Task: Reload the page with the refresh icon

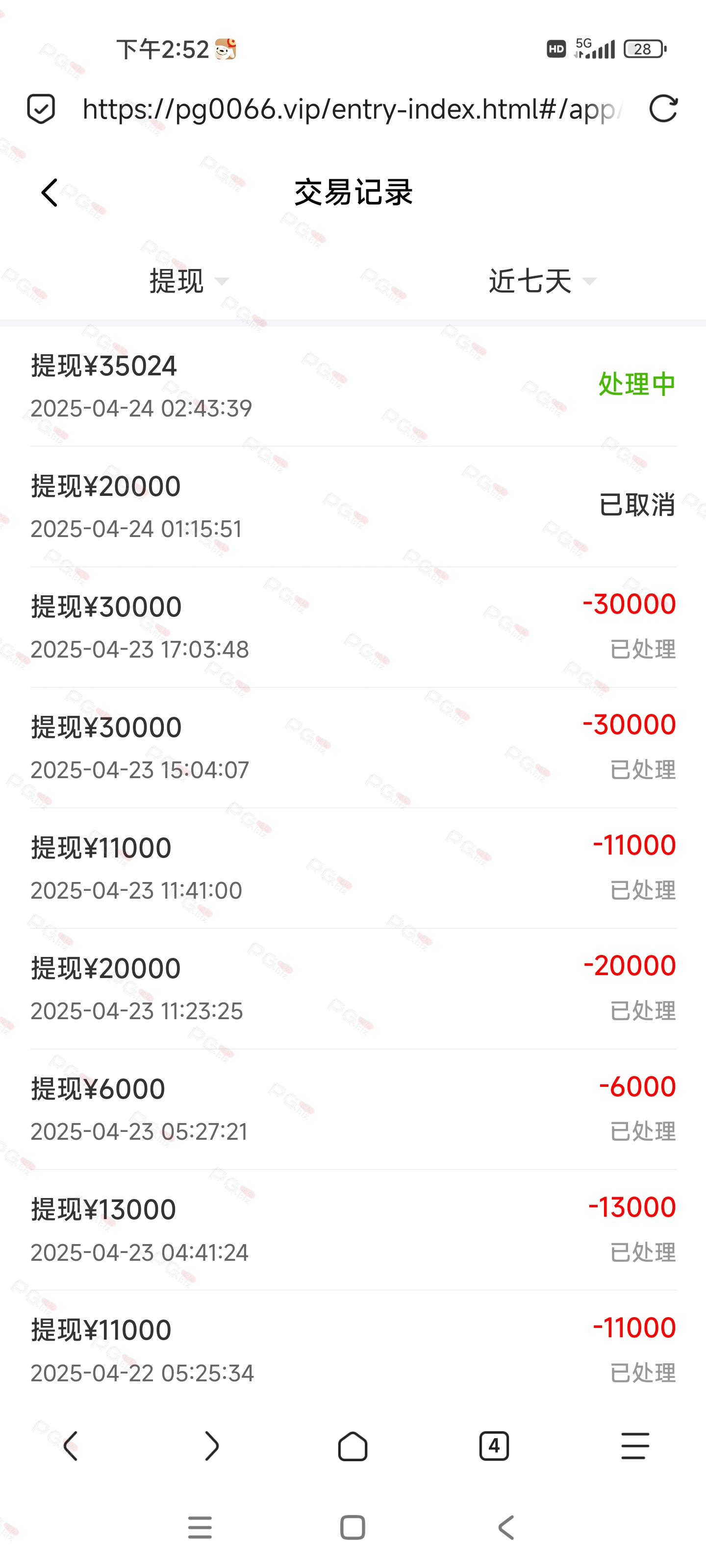Action: pos(663,109)
